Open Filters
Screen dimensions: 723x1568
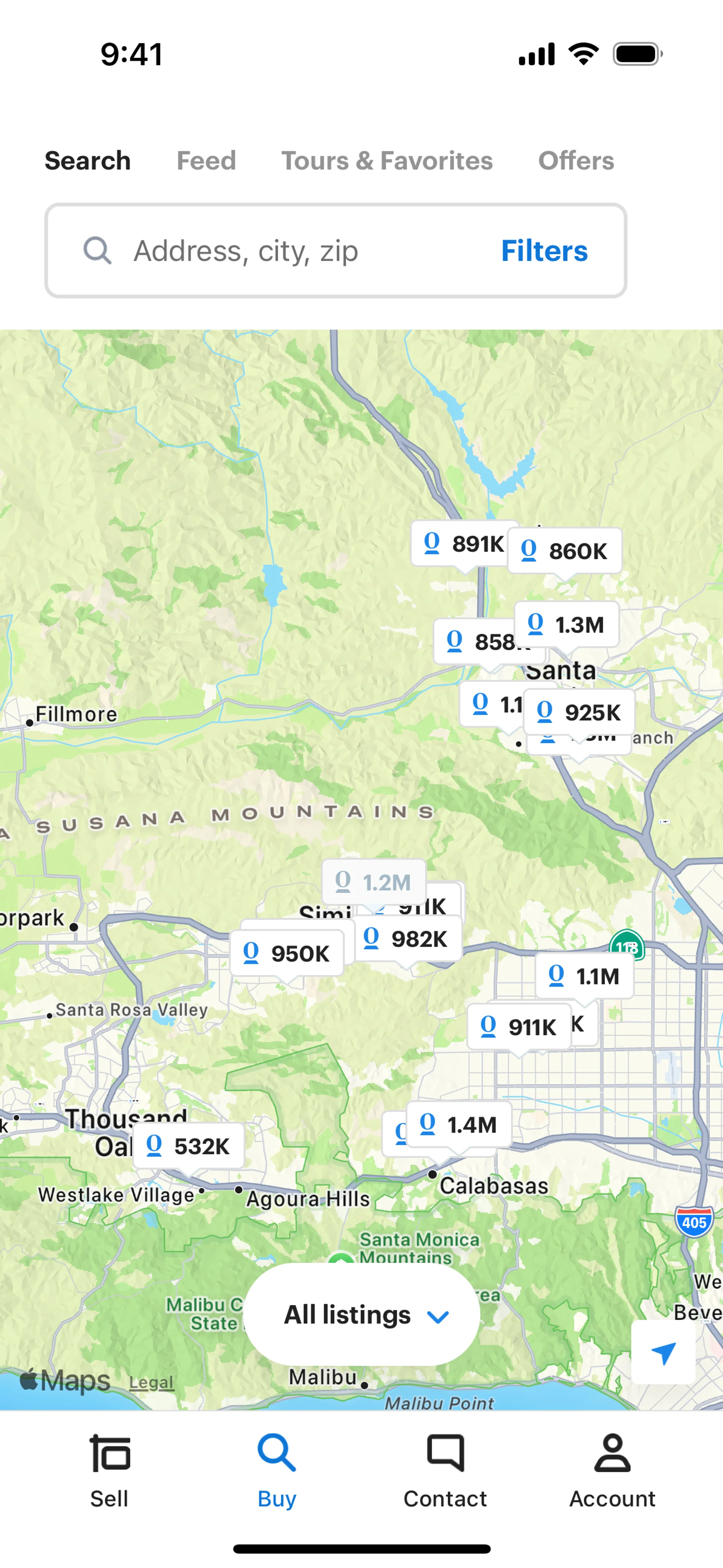coord(543,251)
